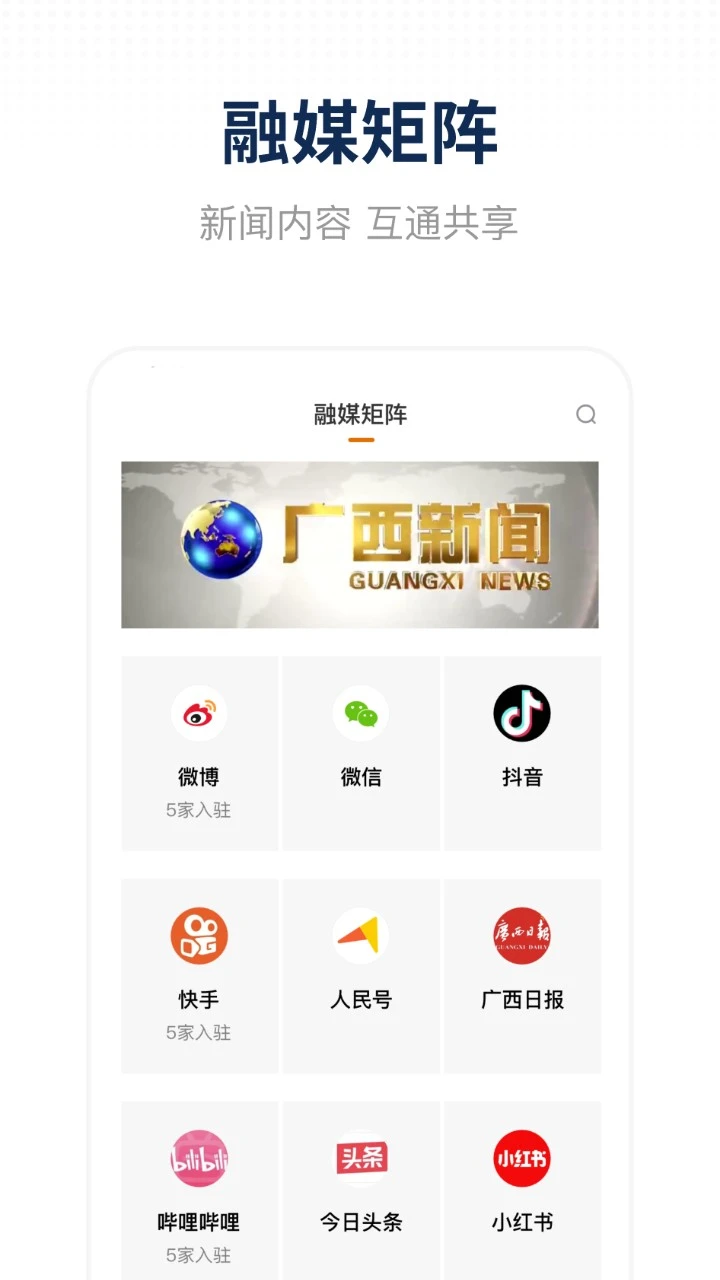The height and width of the screenshot is (1280, 720).
Task: Open the 人民号 icon
Action: [361, 935]
